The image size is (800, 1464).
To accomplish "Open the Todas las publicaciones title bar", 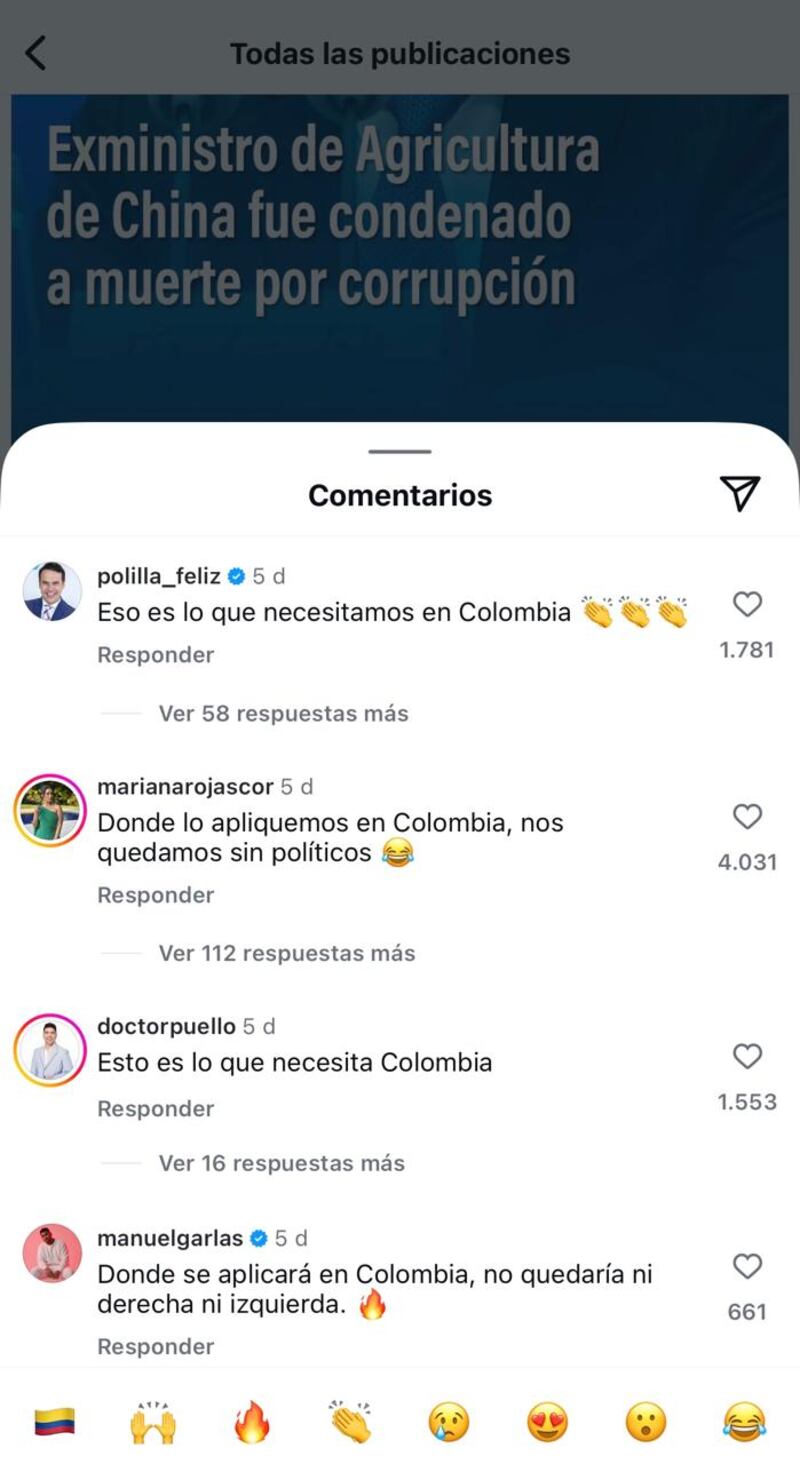I will 399,53.
